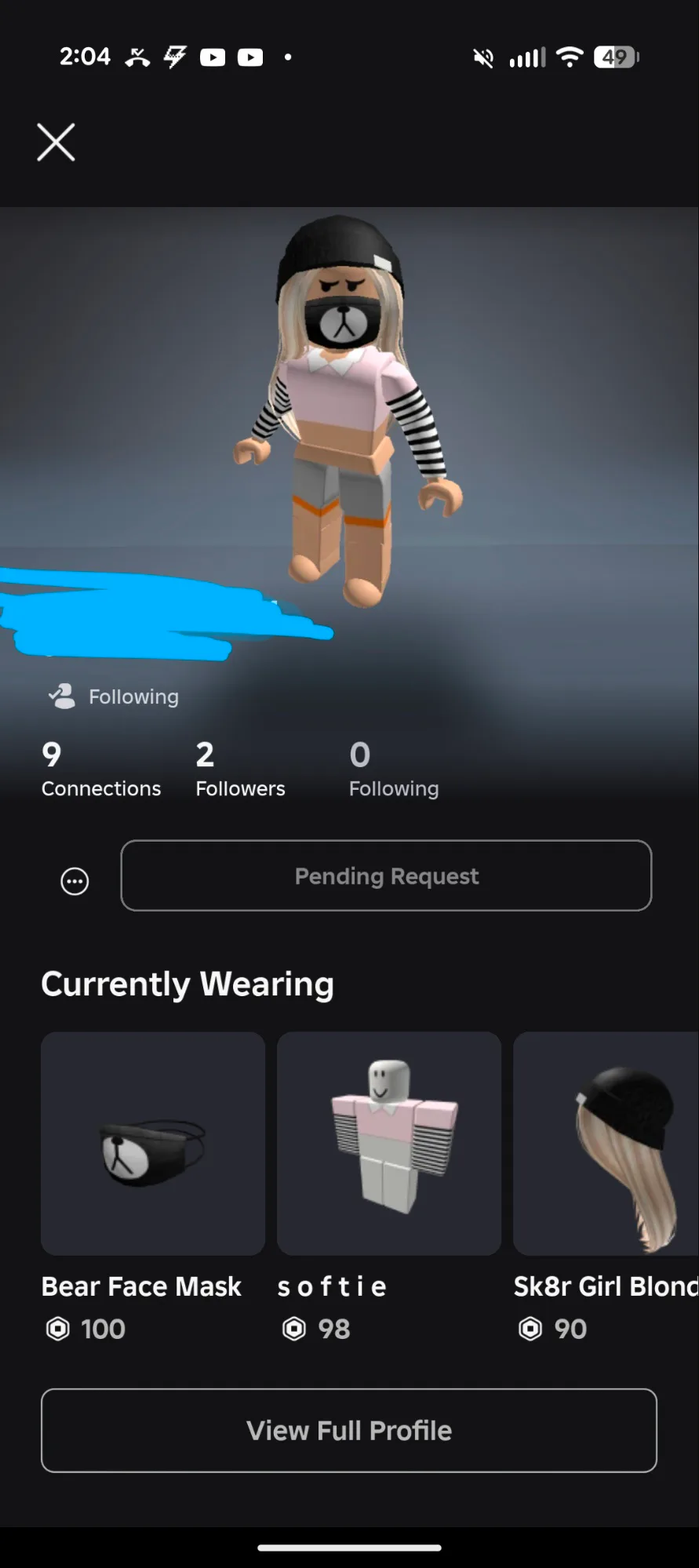
Task: View the full profile
Action: pos(349,1430)
